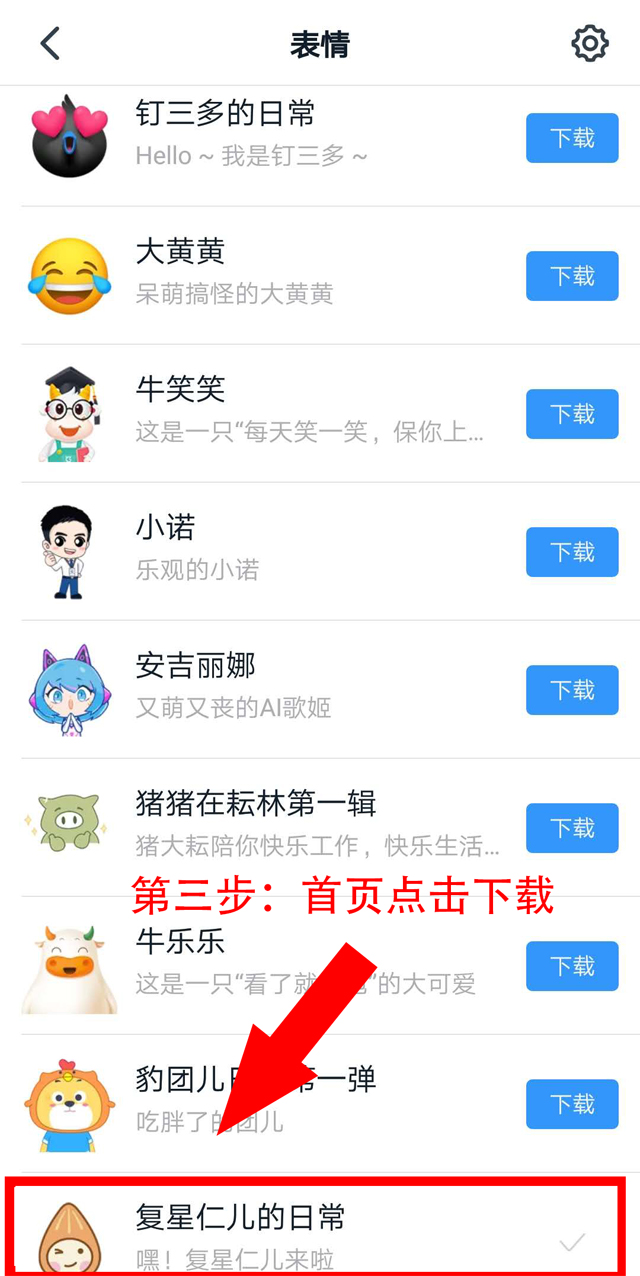Image resolution: width=640 pixels, height=1276 pixels.
Task: Go back from the 表情 page
Action: click(50, 44)
